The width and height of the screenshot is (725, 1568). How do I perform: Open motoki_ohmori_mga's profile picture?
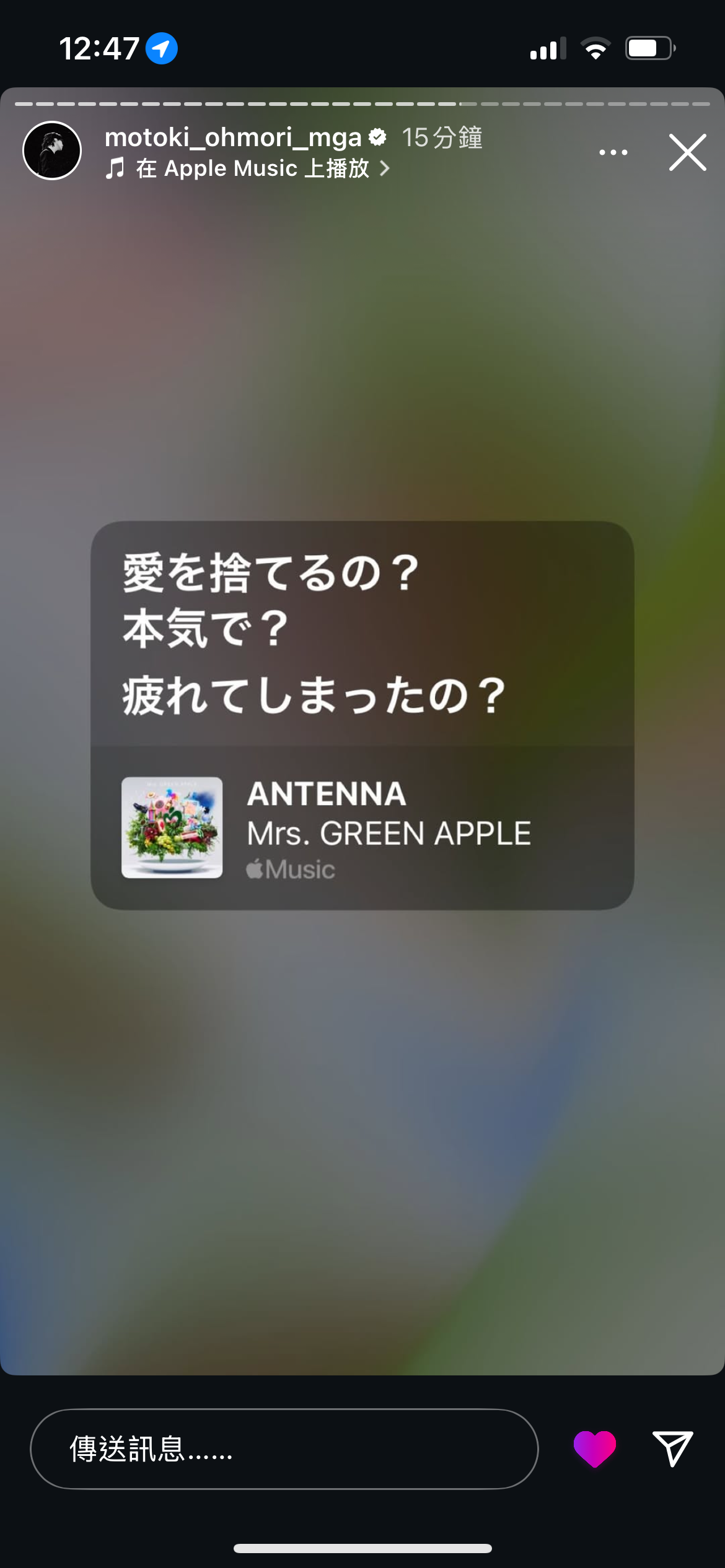click(x=52, y=150)
